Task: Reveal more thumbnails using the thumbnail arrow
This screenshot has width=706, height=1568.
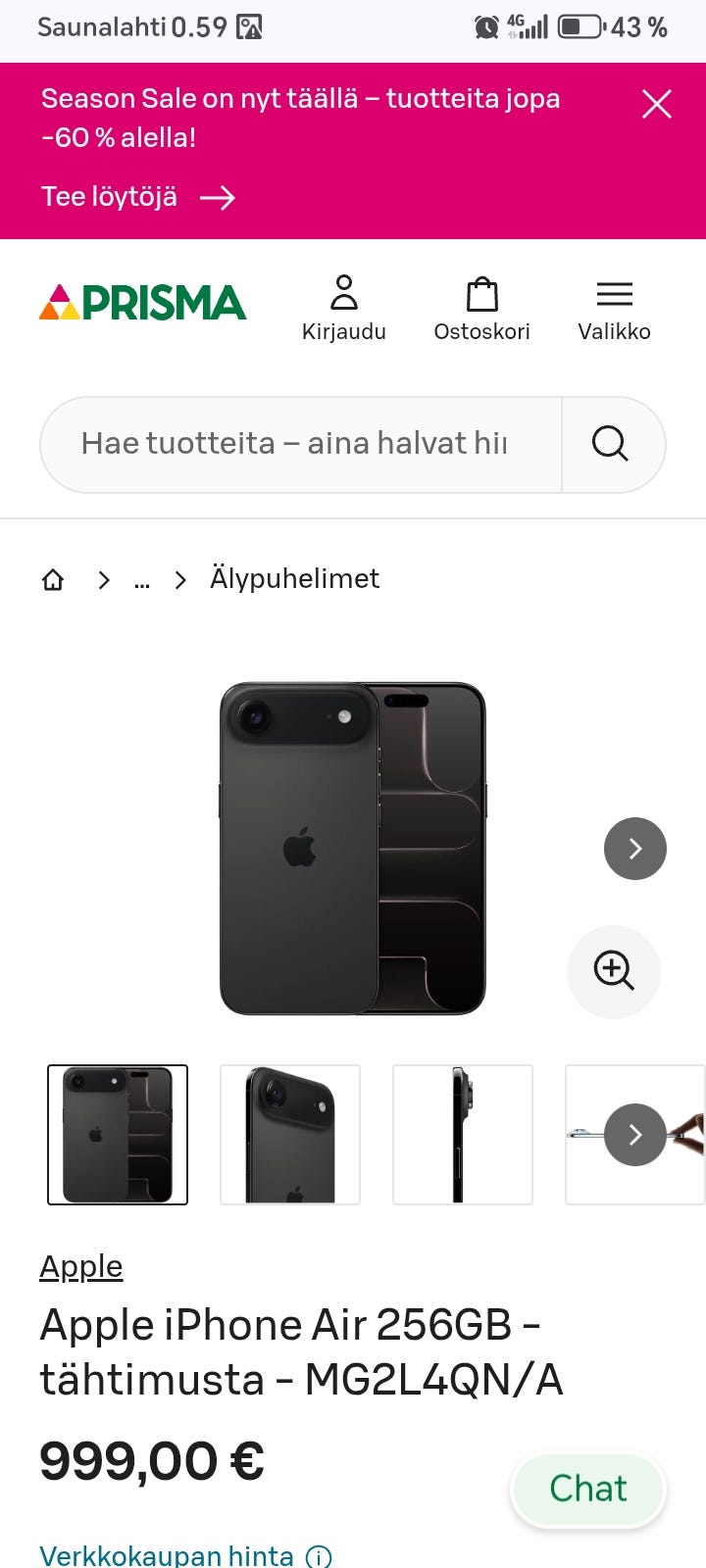Action: pyautogui.click(x=634, y=1135)
